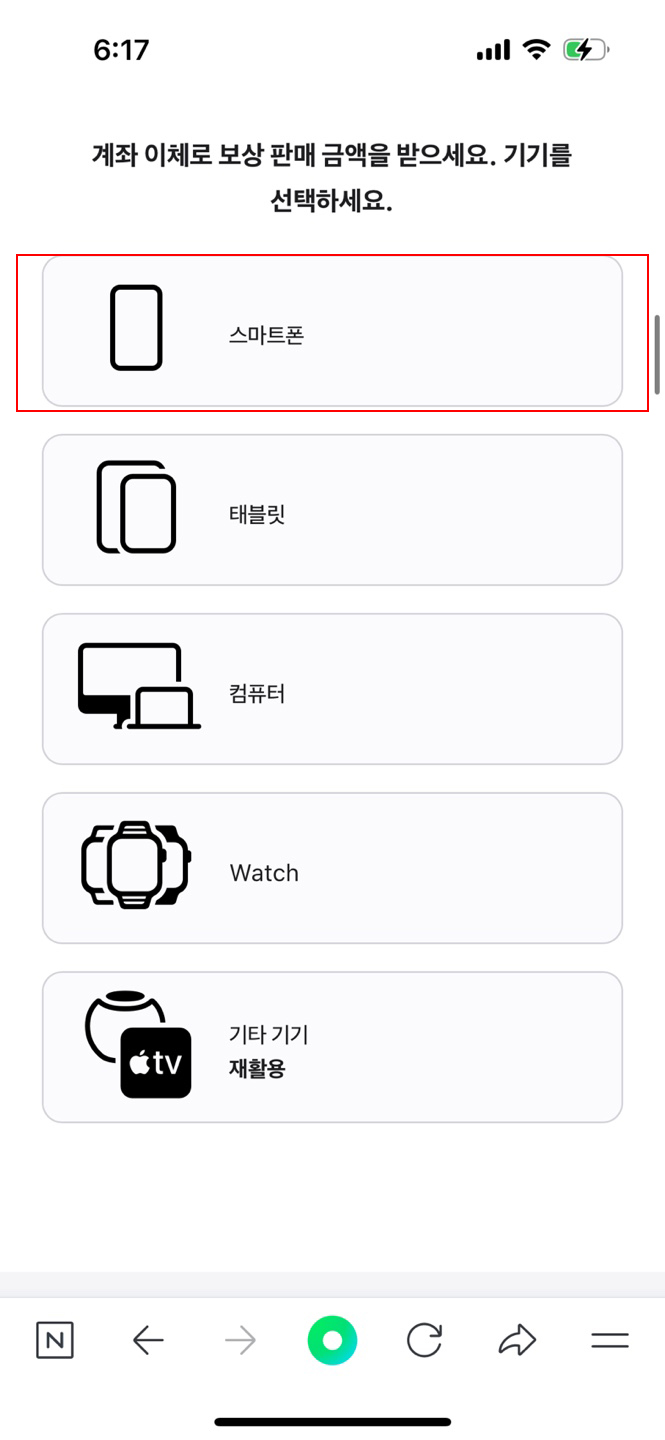
Task: Open 기타 기기 재활용 option
Action: click(x=332, y=1047)
